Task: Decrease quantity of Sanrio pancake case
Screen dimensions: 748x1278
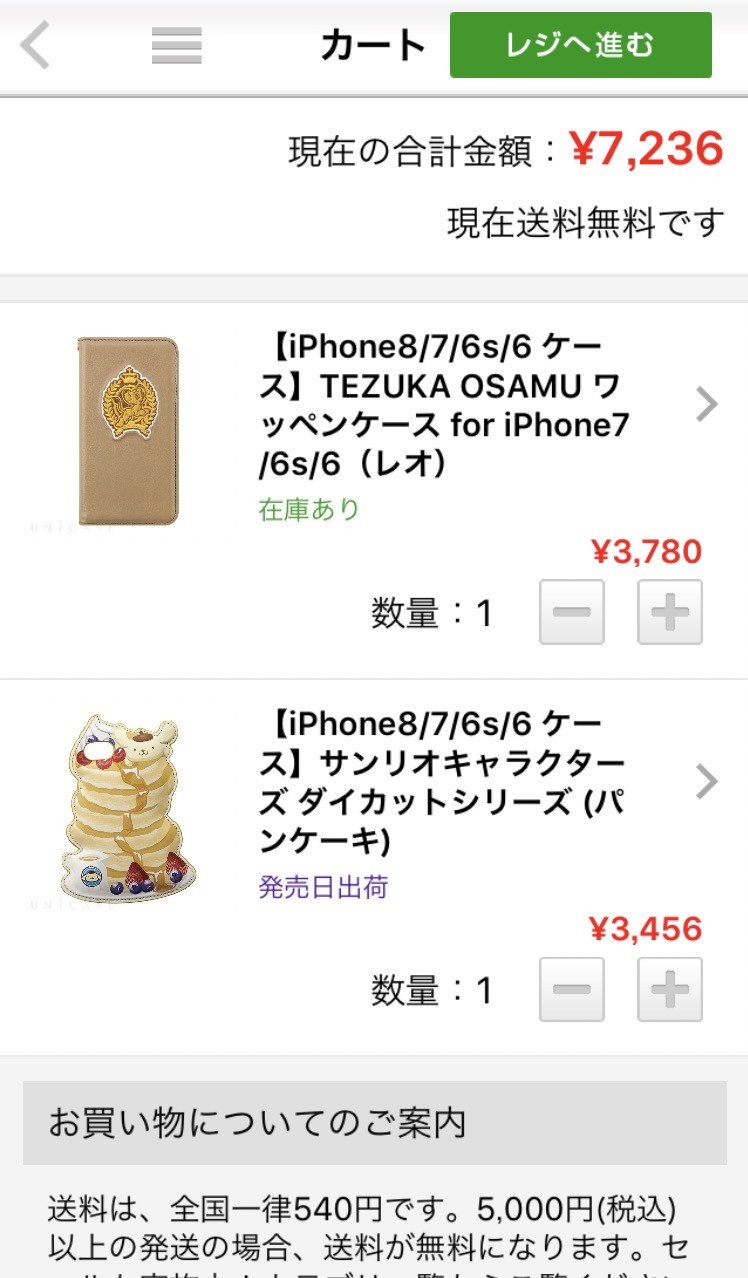Action: pos(572,990)
